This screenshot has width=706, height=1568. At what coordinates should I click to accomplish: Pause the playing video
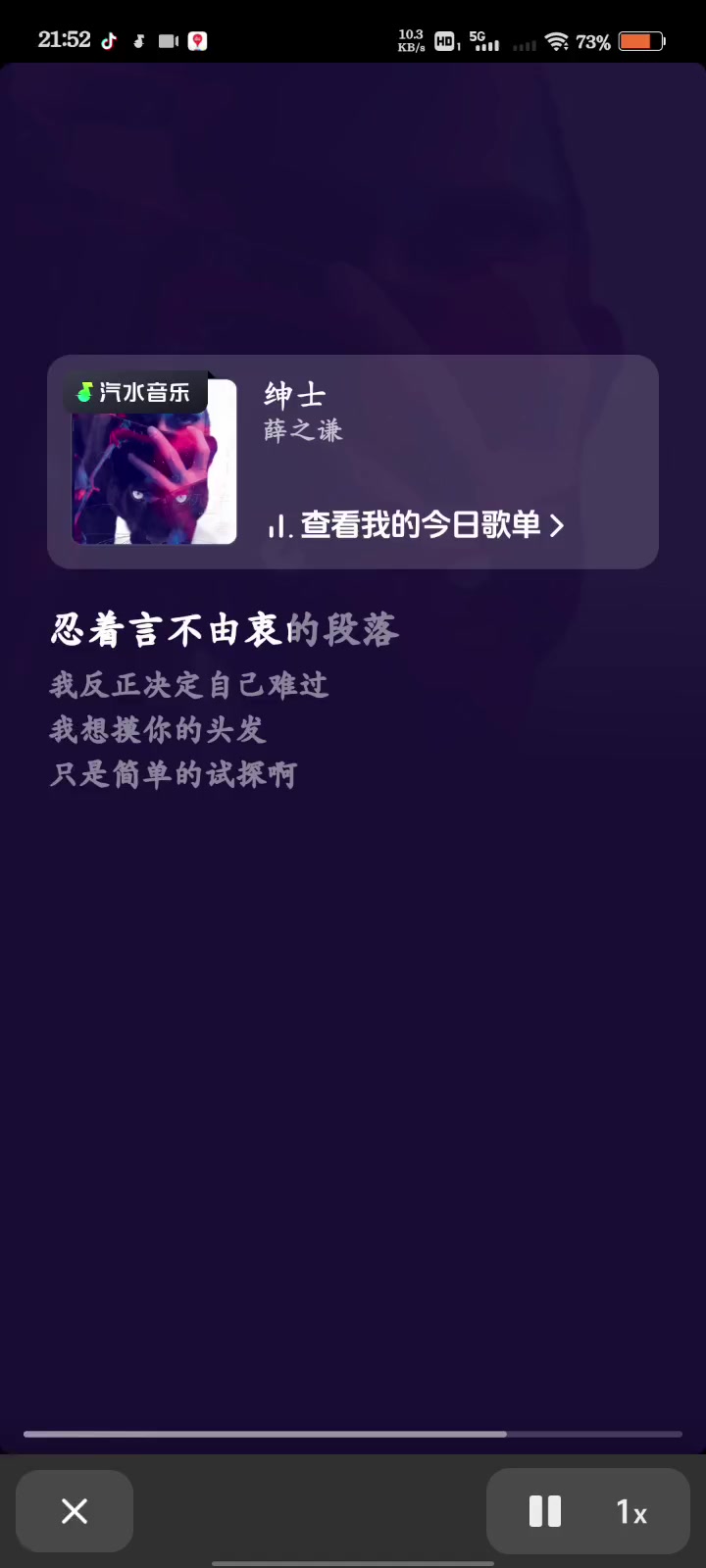pyautogui.click(x=545, y=1511)
